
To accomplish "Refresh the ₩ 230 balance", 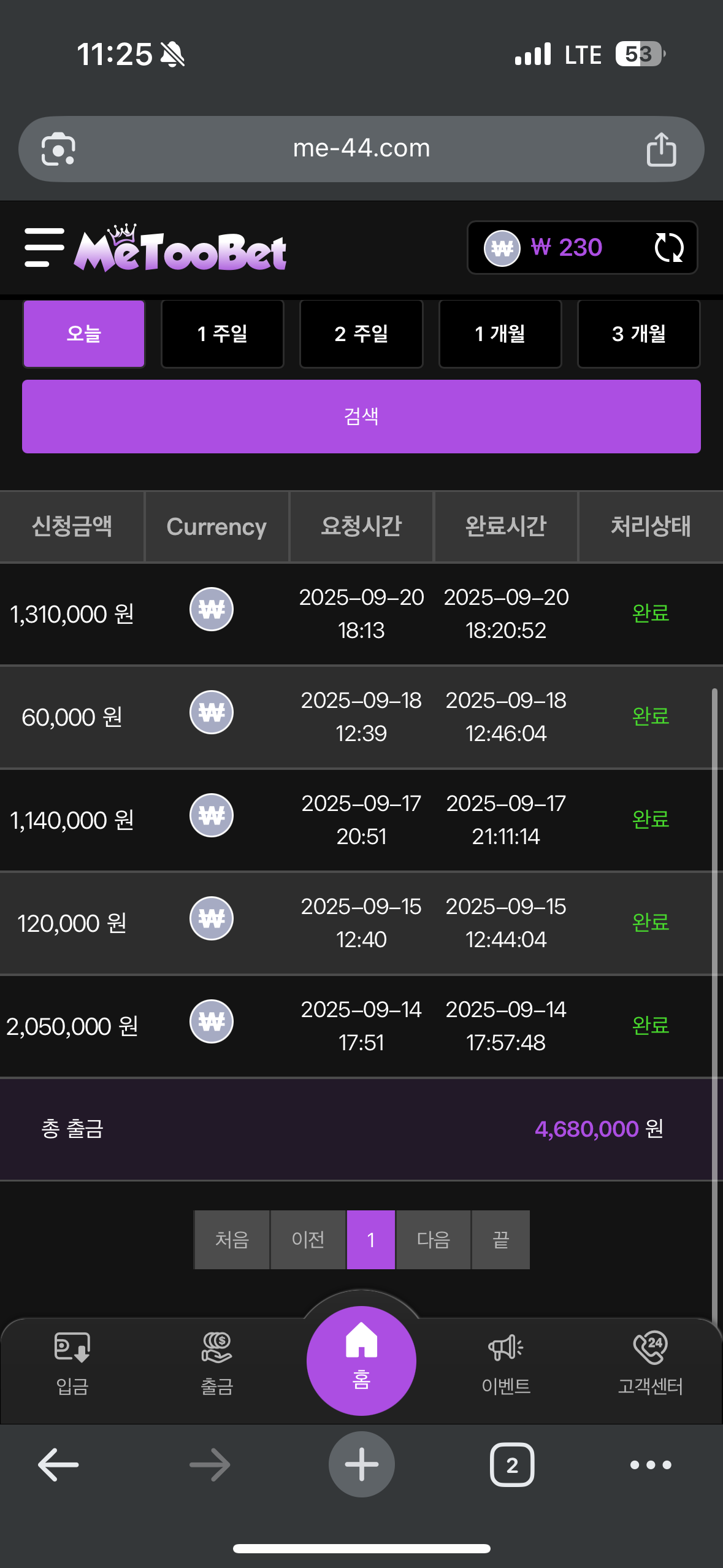I will click(668, 248).
